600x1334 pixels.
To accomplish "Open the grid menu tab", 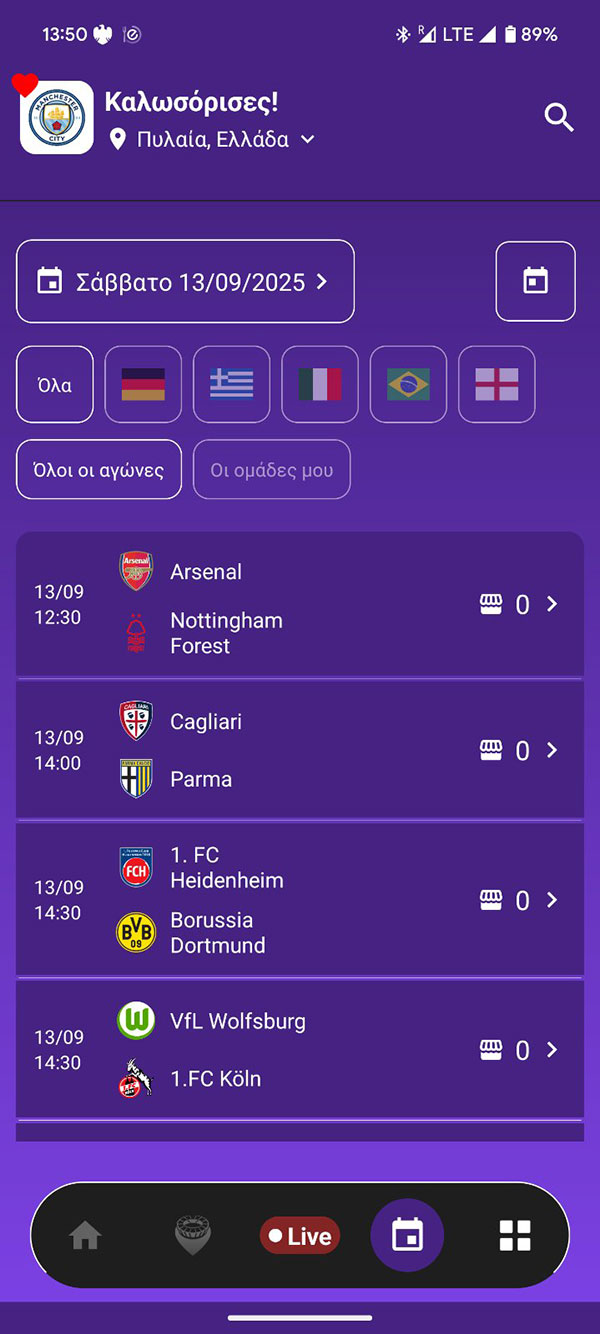I will (515, 1236).
